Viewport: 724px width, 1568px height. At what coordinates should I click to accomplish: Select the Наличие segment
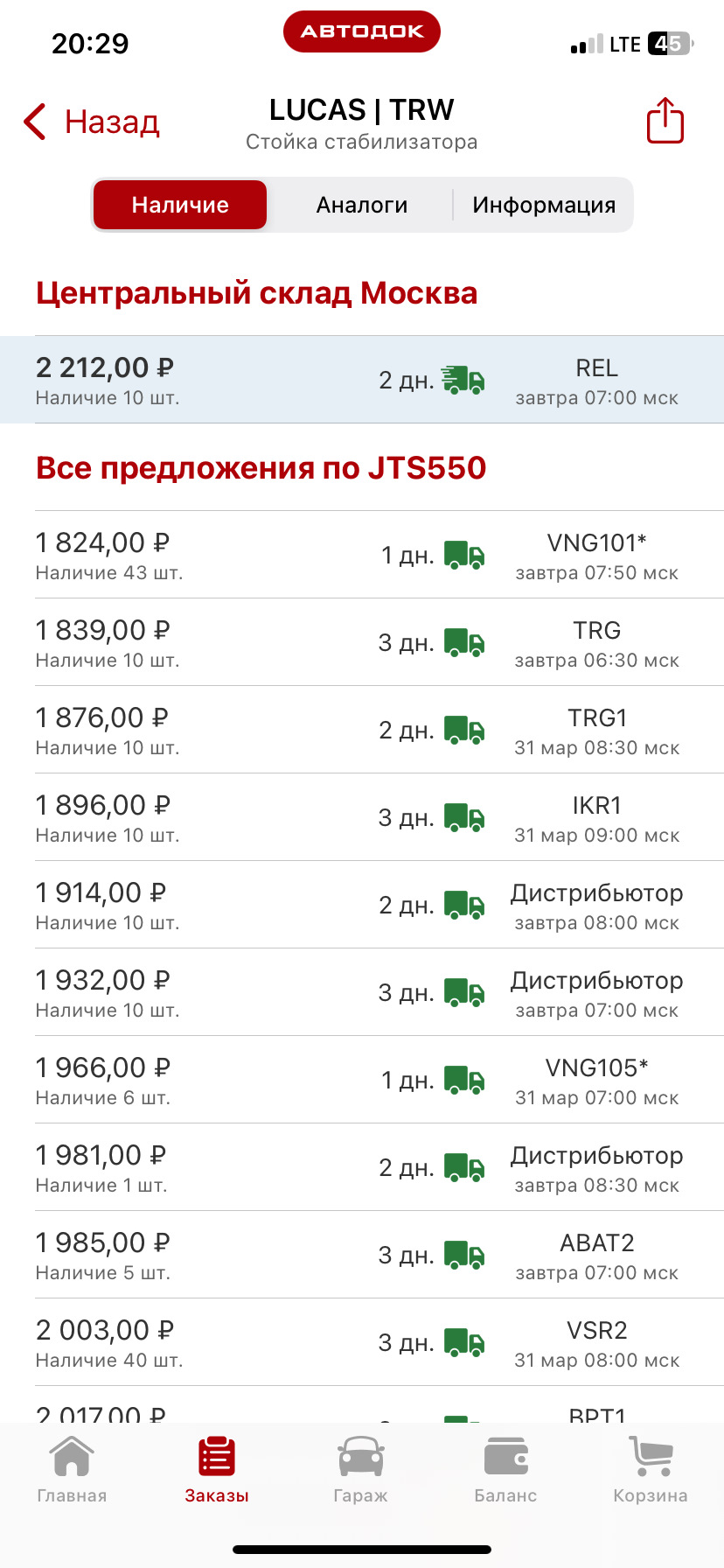[180, 205]
